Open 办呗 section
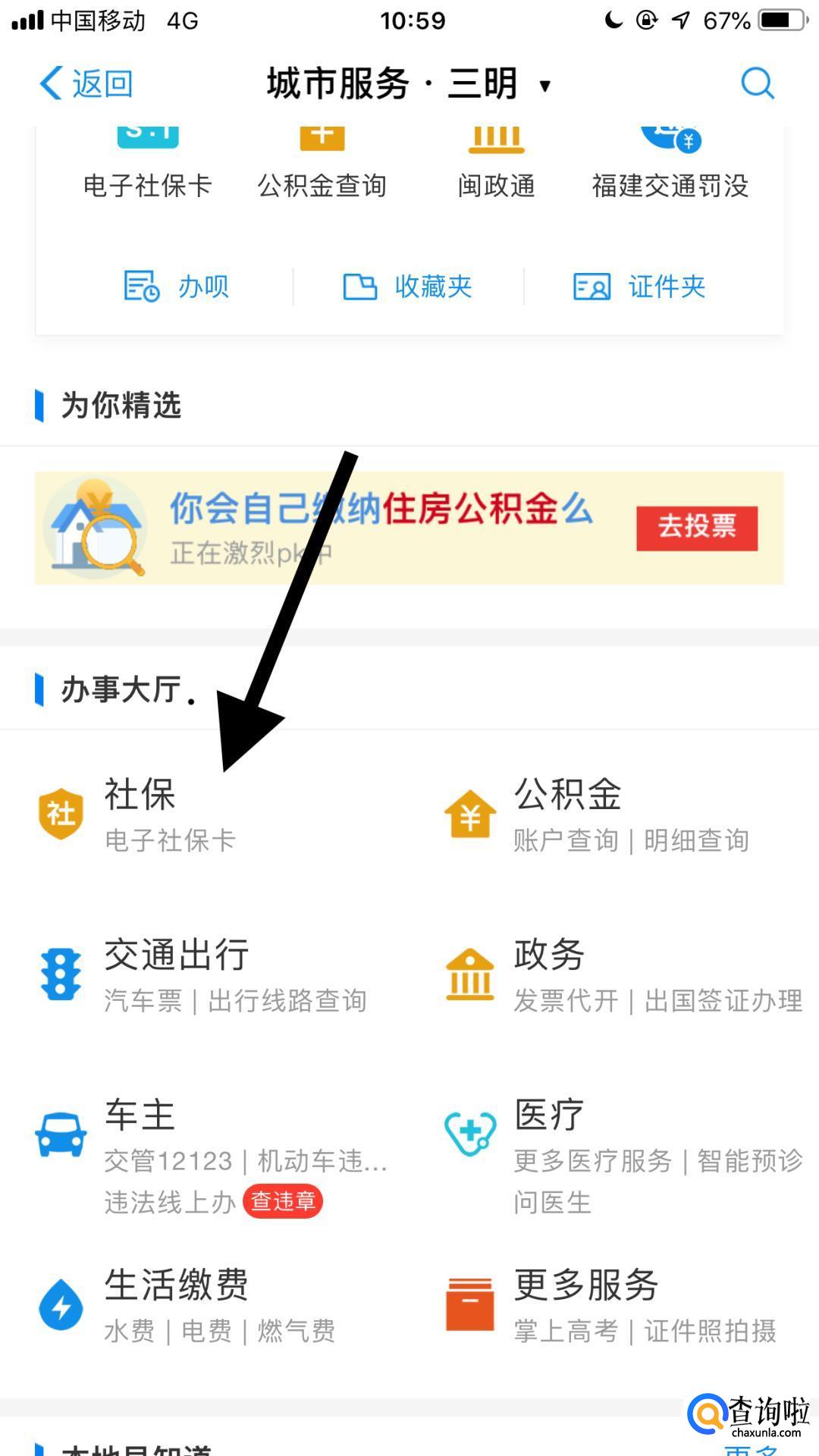Viewport: 819px width, 1456px height. 177,287
